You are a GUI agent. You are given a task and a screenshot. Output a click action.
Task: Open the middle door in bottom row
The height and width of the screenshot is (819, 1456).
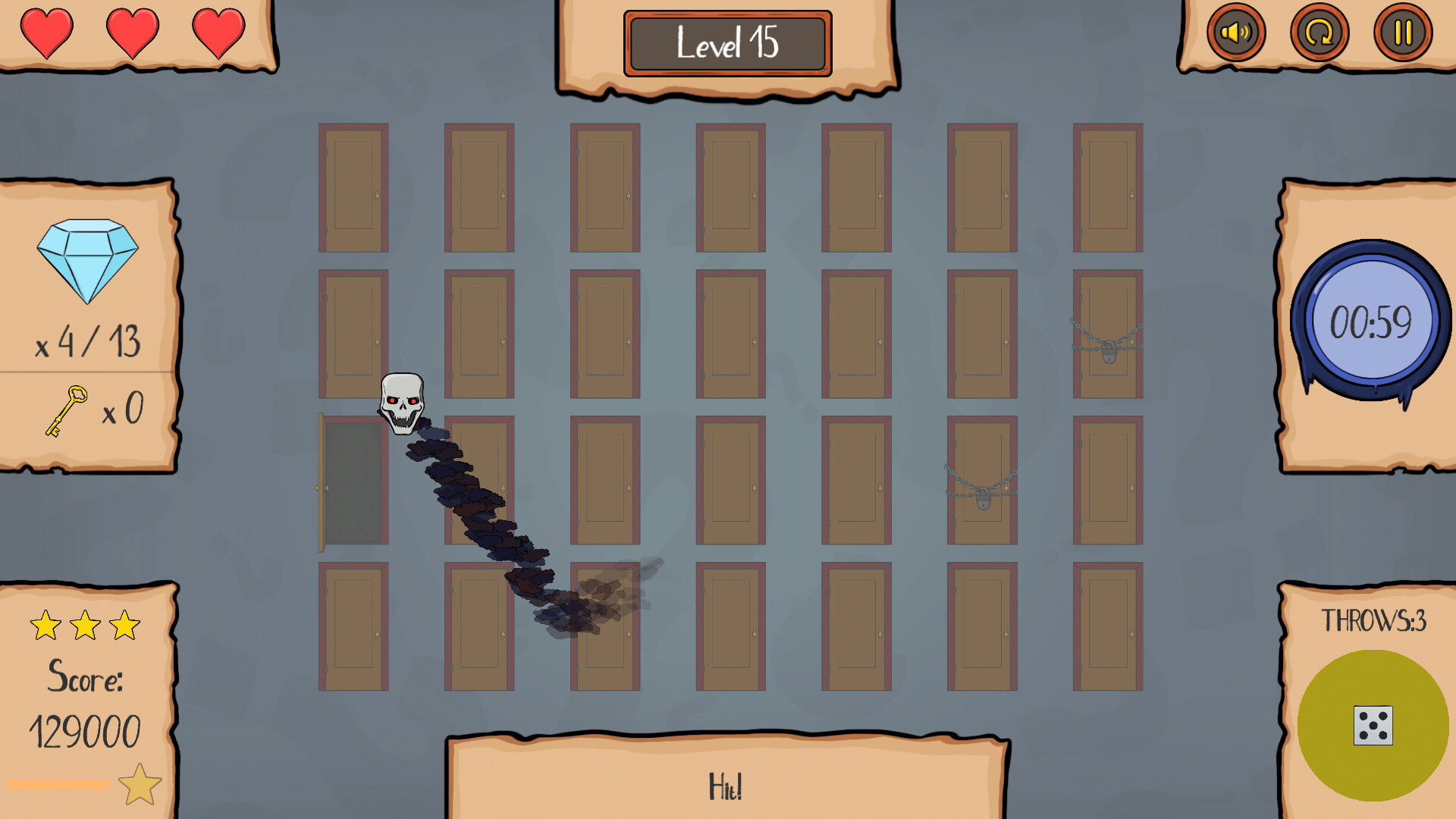point(731,626)
